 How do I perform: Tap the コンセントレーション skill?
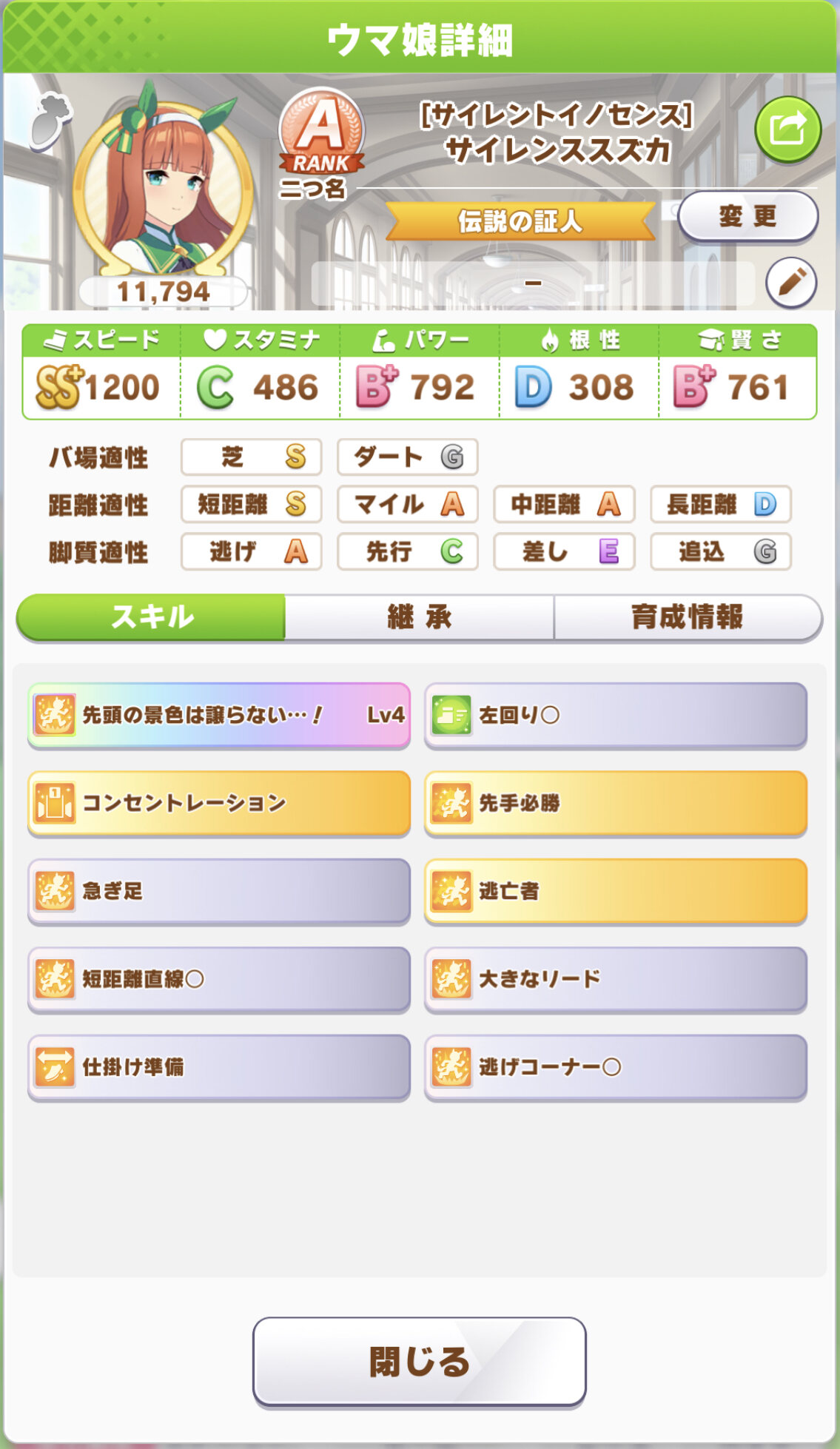click(219, 803)
